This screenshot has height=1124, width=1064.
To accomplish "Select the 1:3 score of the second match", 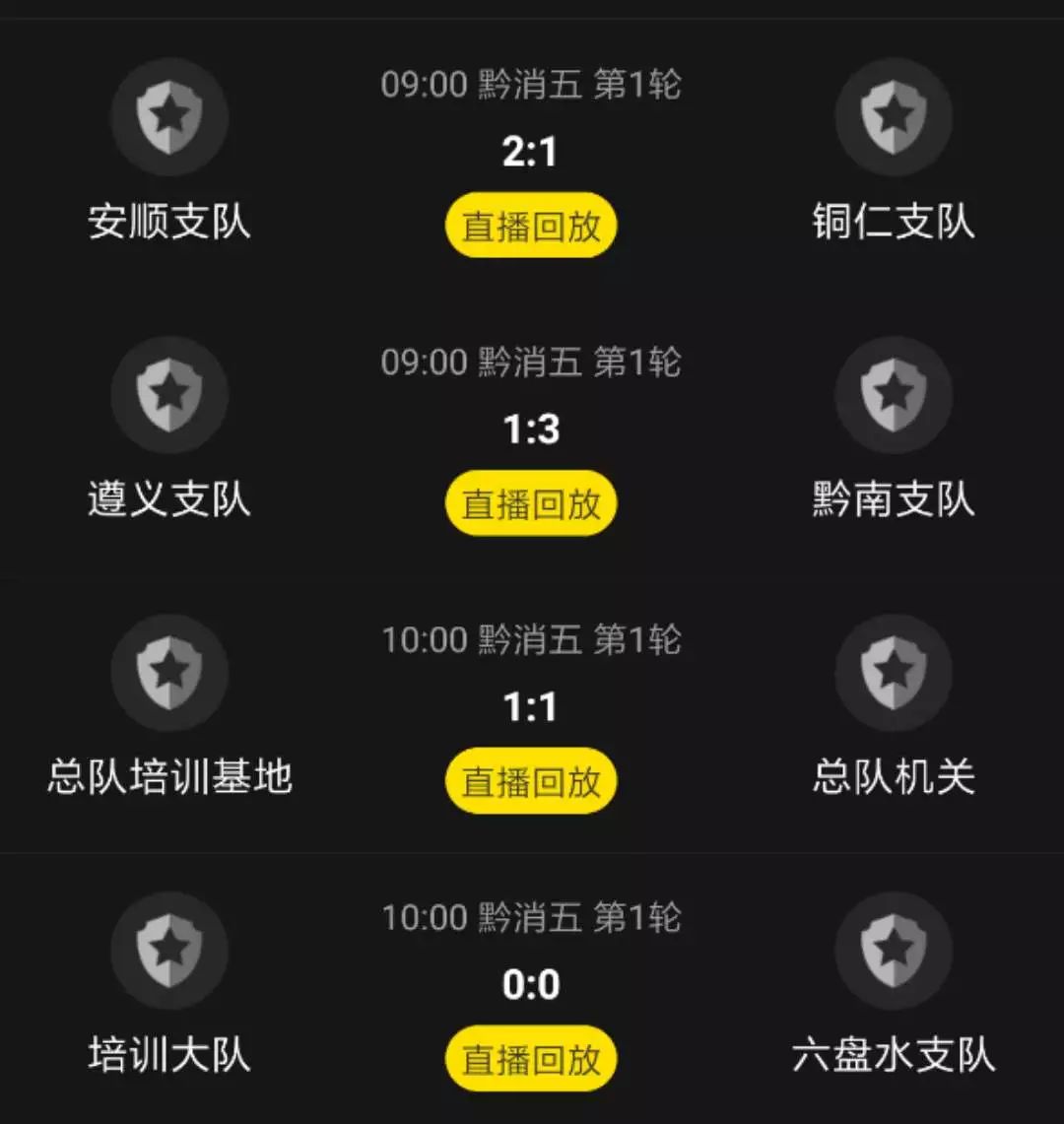I will point(531,429).
